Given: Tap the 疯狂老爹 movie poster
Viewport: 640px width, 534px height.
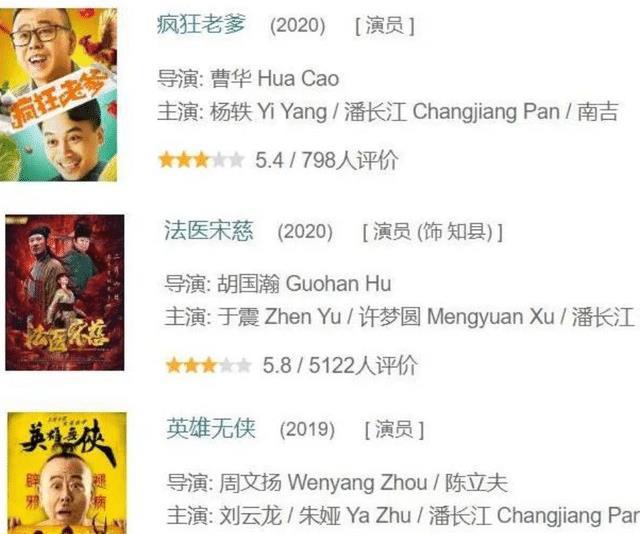Looking at the screenshot, I should 60,94.
